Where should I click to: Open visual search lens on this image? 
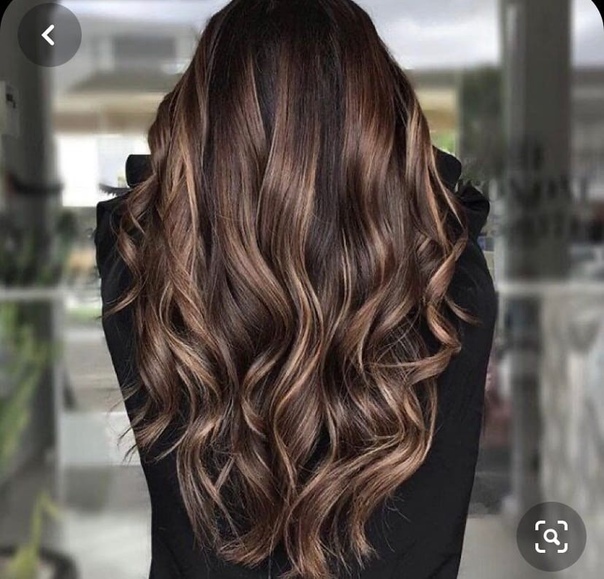tap(551, 536)
